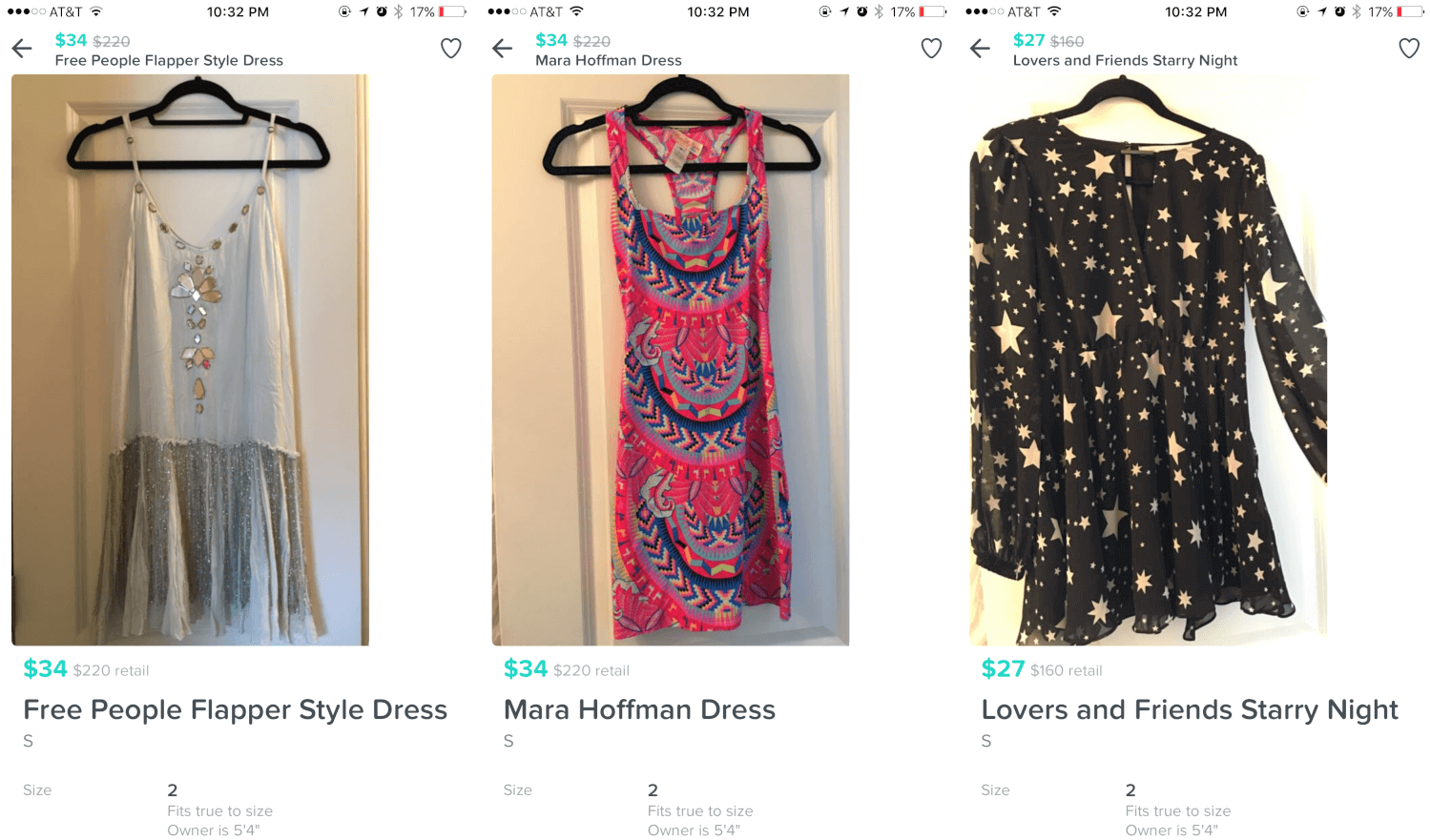Like the Mara Hoffman Dress with heart
The image size is (1431, 840).
pyautogui.click(x=931, y=49)
